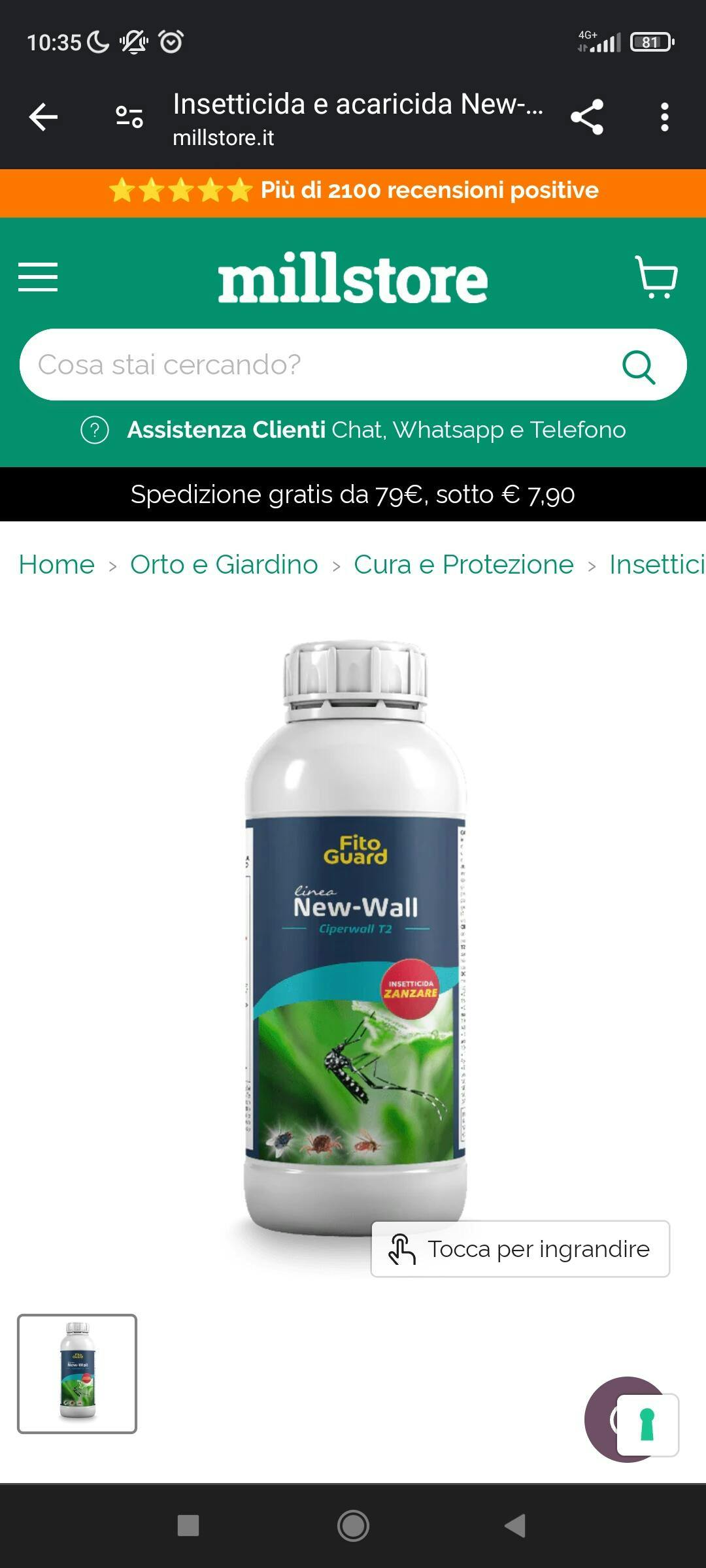Image resolution: width=706 pixels, height=1568 pixels.
Task: Open the Cura e Protezione breadcrumb
Action: (463, 564)
